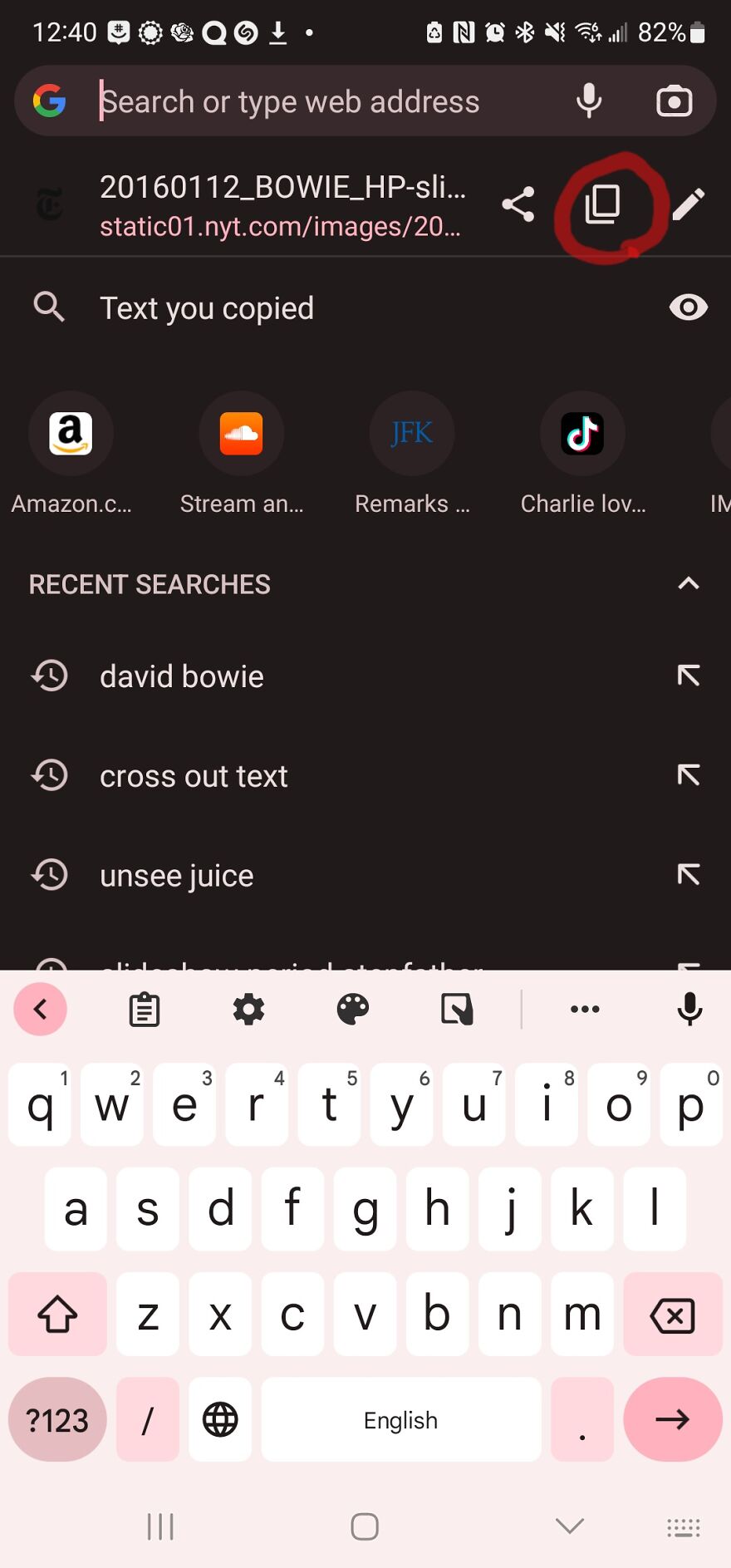The height and width of the screenshot is (1568, 731).
Task: Switch to the symbols ?123 key
Action: [56, 1419]
